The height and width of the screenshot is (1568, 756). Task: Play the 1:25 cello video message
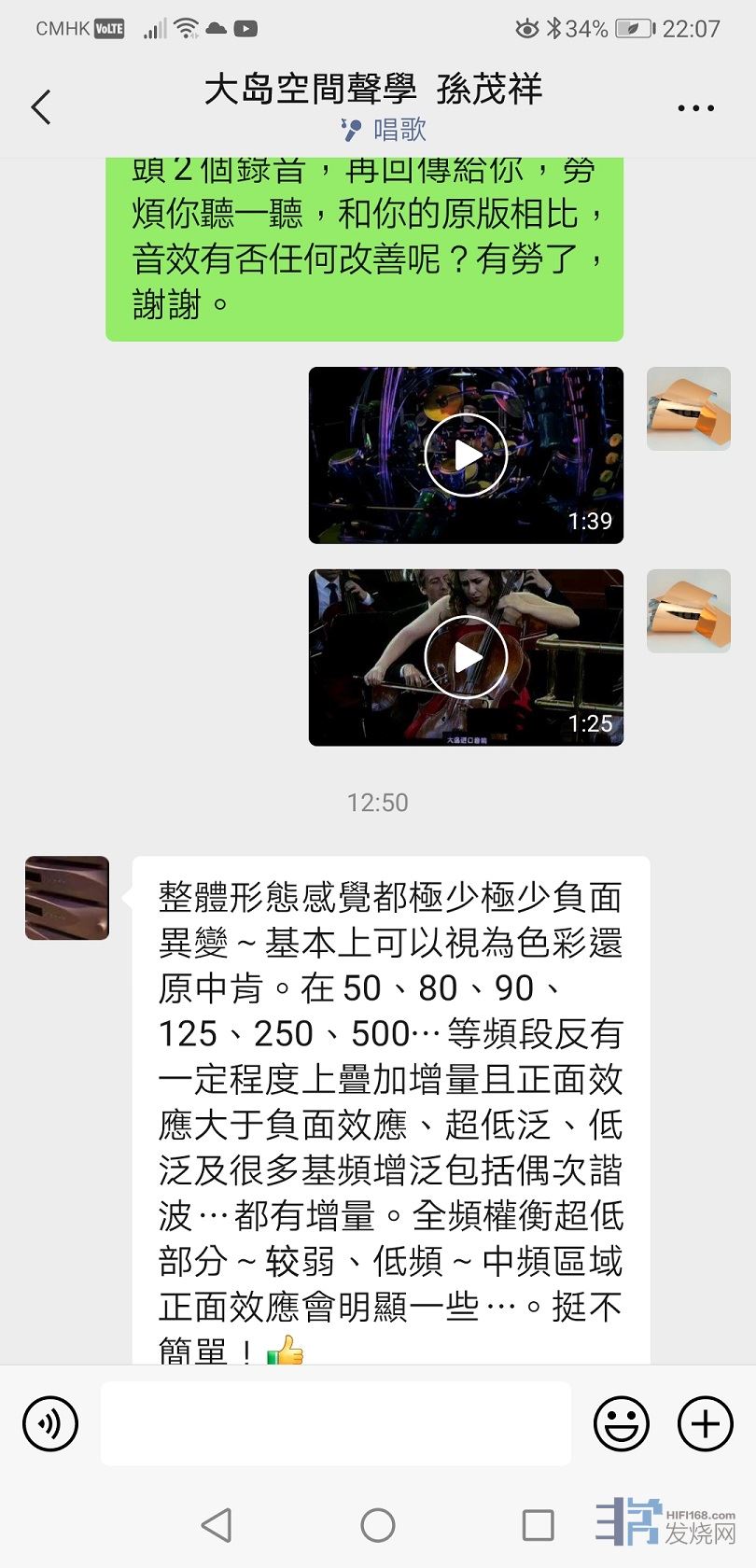click(466, 657)
